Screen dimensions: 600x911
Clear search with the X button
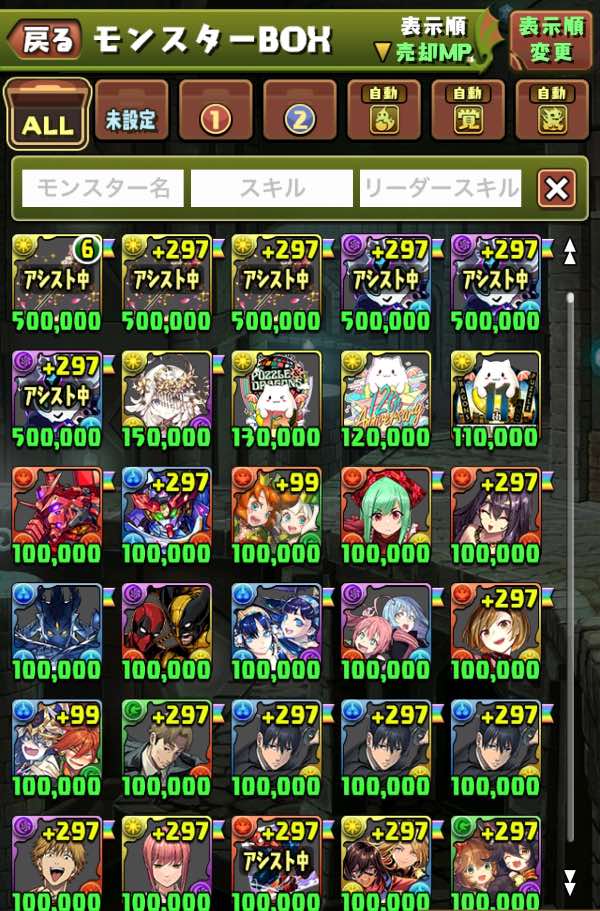[557, 188]
